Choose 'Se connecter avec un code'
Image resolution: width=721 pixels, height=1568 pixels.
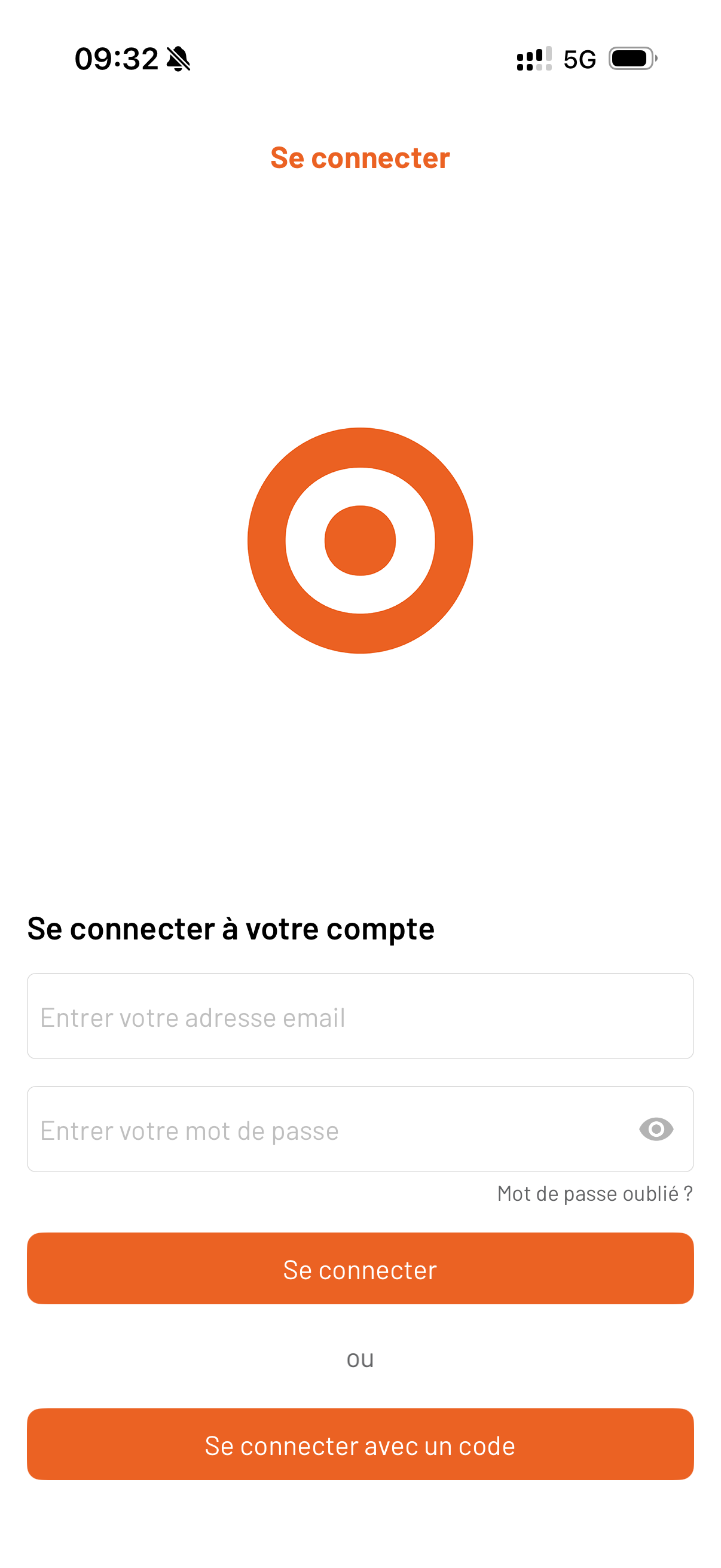[x=360, y=1444]
